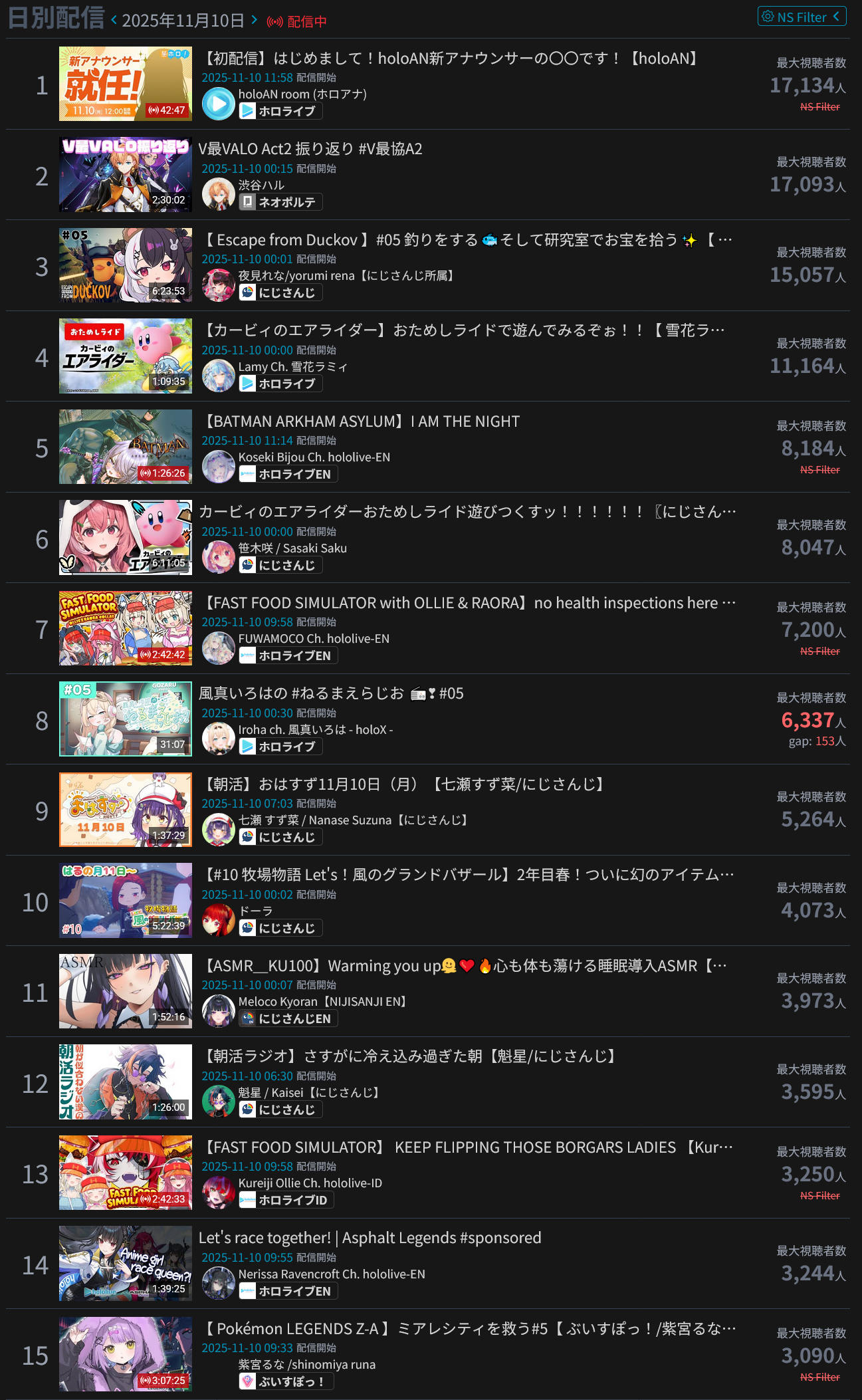Select the ホロライブEN tag under Koseki Bijou
Viewport: 862px width, 1400px height.
288,474
